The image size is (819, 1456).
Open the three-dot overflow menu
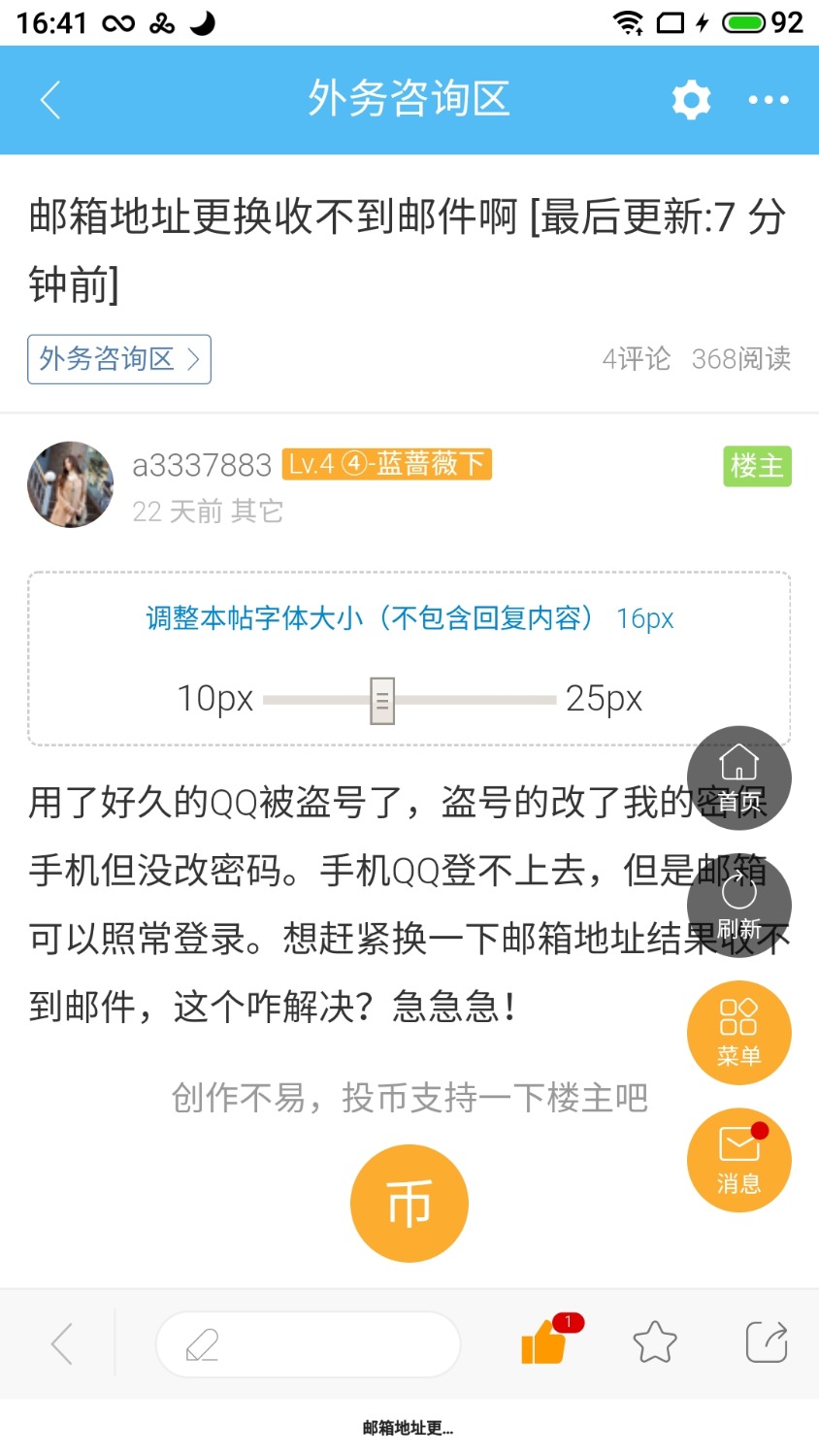tap(769, 100)
